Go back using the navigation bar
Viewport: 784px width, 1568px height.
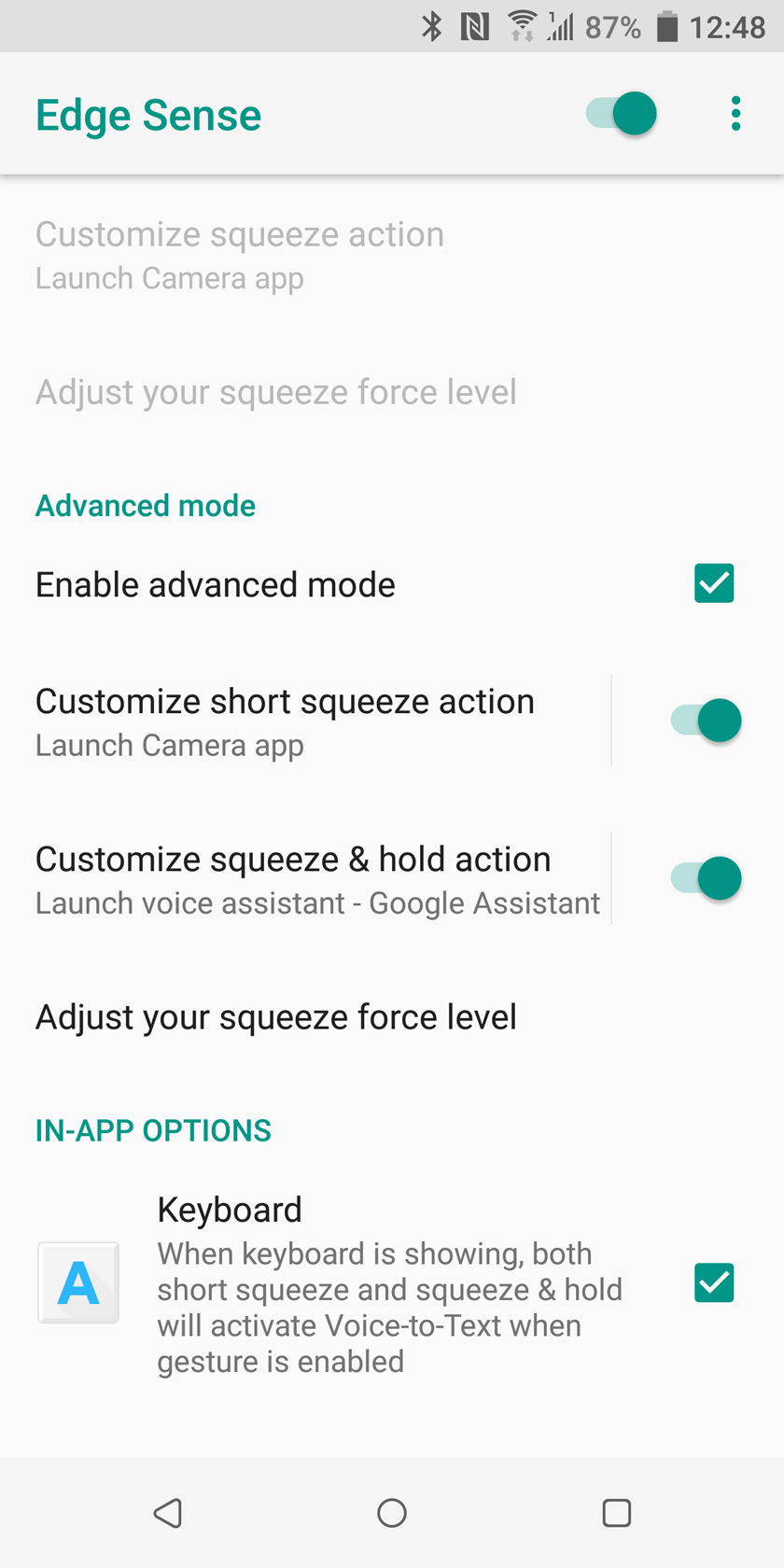[168, 1513]
